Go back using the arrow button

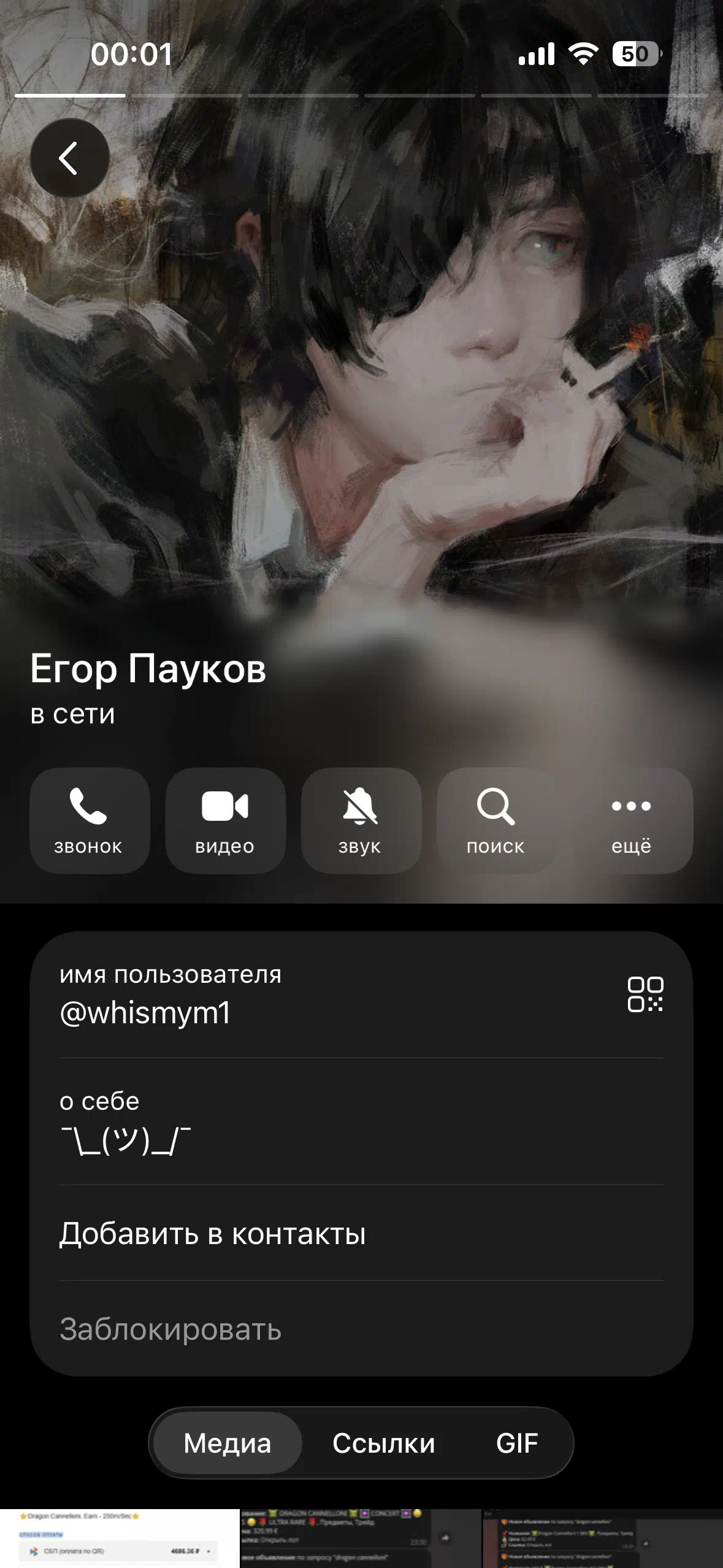[70, 158]
